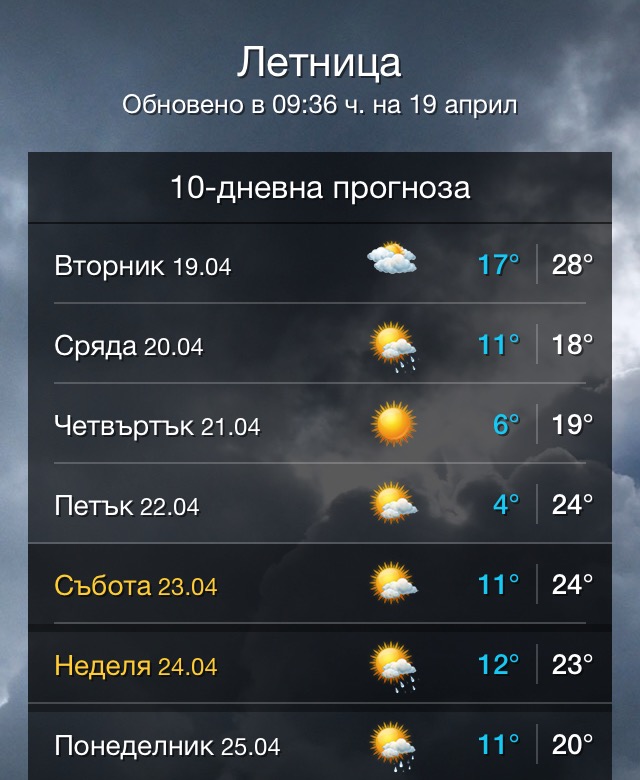The image size is (640, 780).
Task: Tap the Понеделник 25.04 forecast row
Action: (319, 745)
